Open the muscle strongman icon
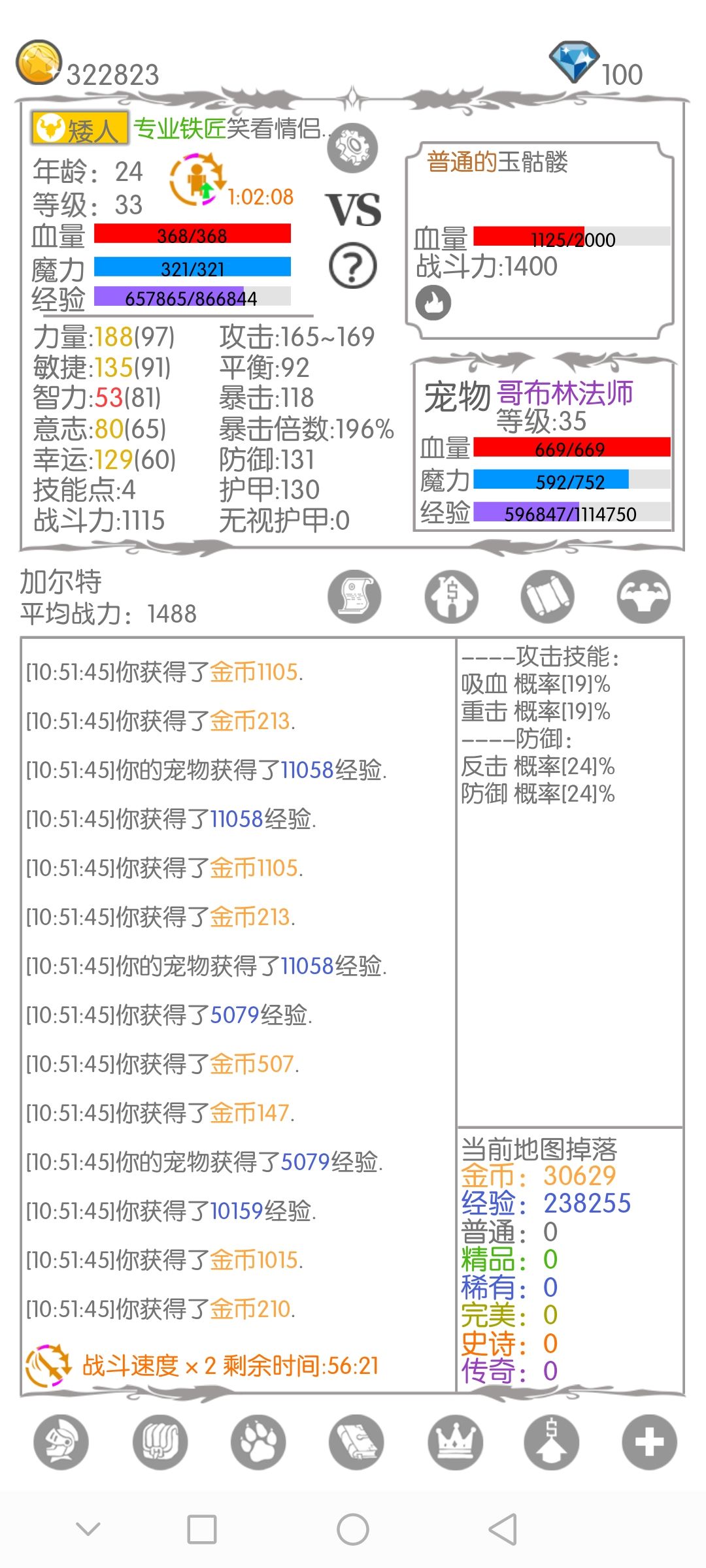Viewport: 706px width, 1568px height. pos(644,596)
